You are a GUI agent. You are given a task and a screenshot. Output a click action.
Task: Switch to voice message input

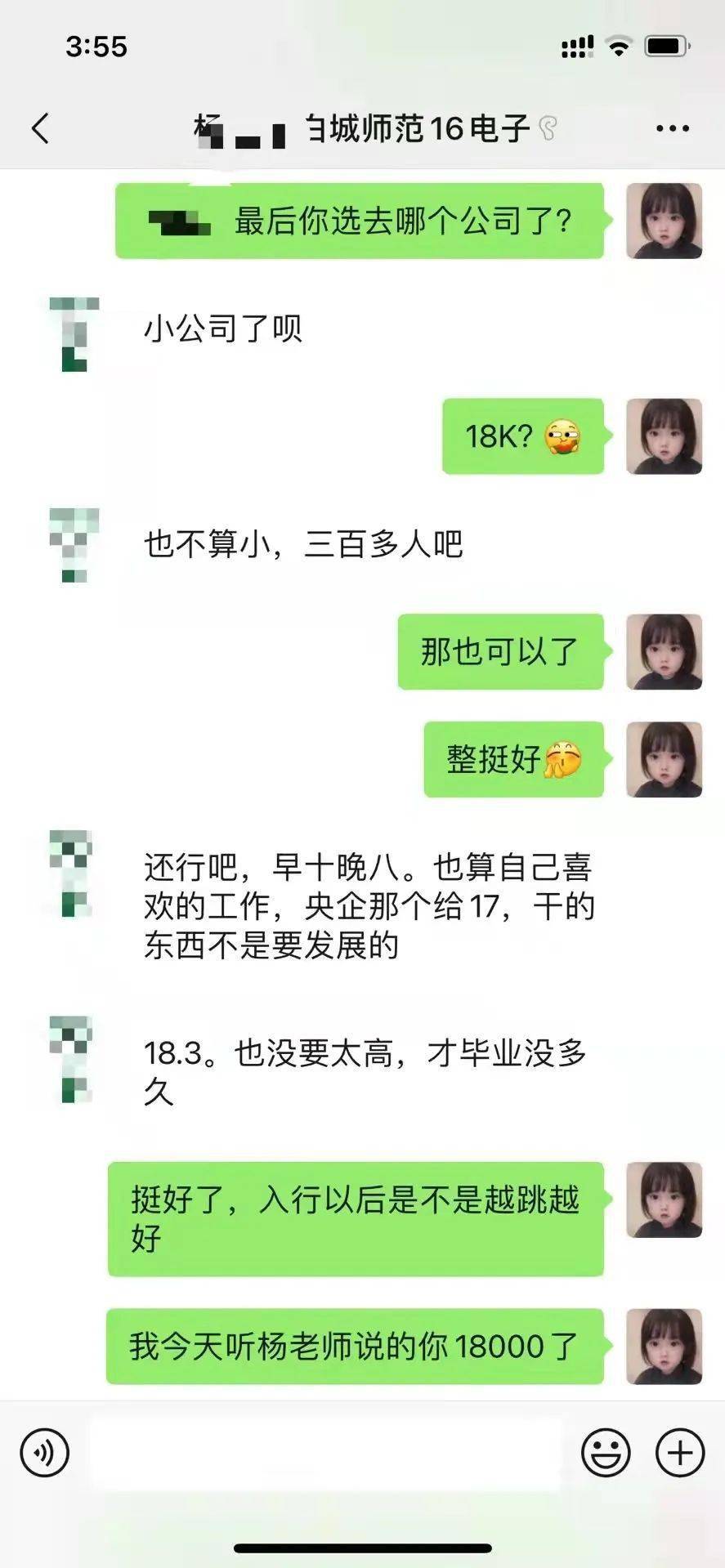tap(45, 1452)
